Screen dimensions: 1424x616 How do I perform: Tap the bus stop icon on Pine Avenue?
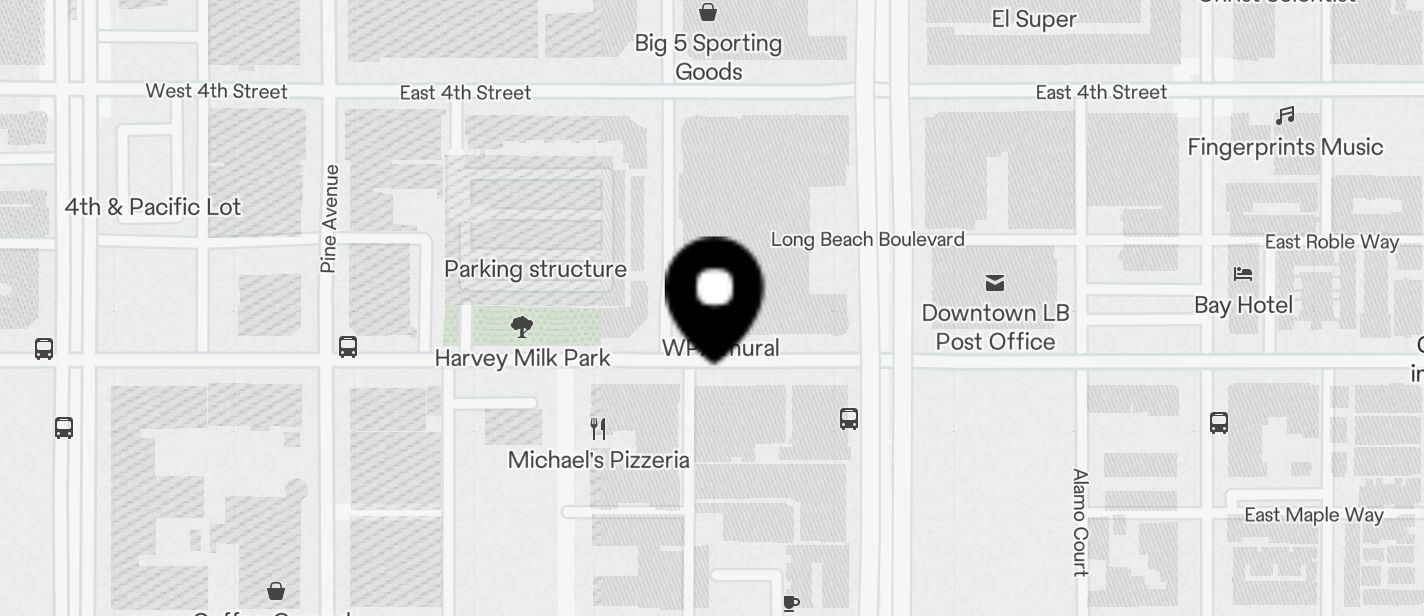348,347
